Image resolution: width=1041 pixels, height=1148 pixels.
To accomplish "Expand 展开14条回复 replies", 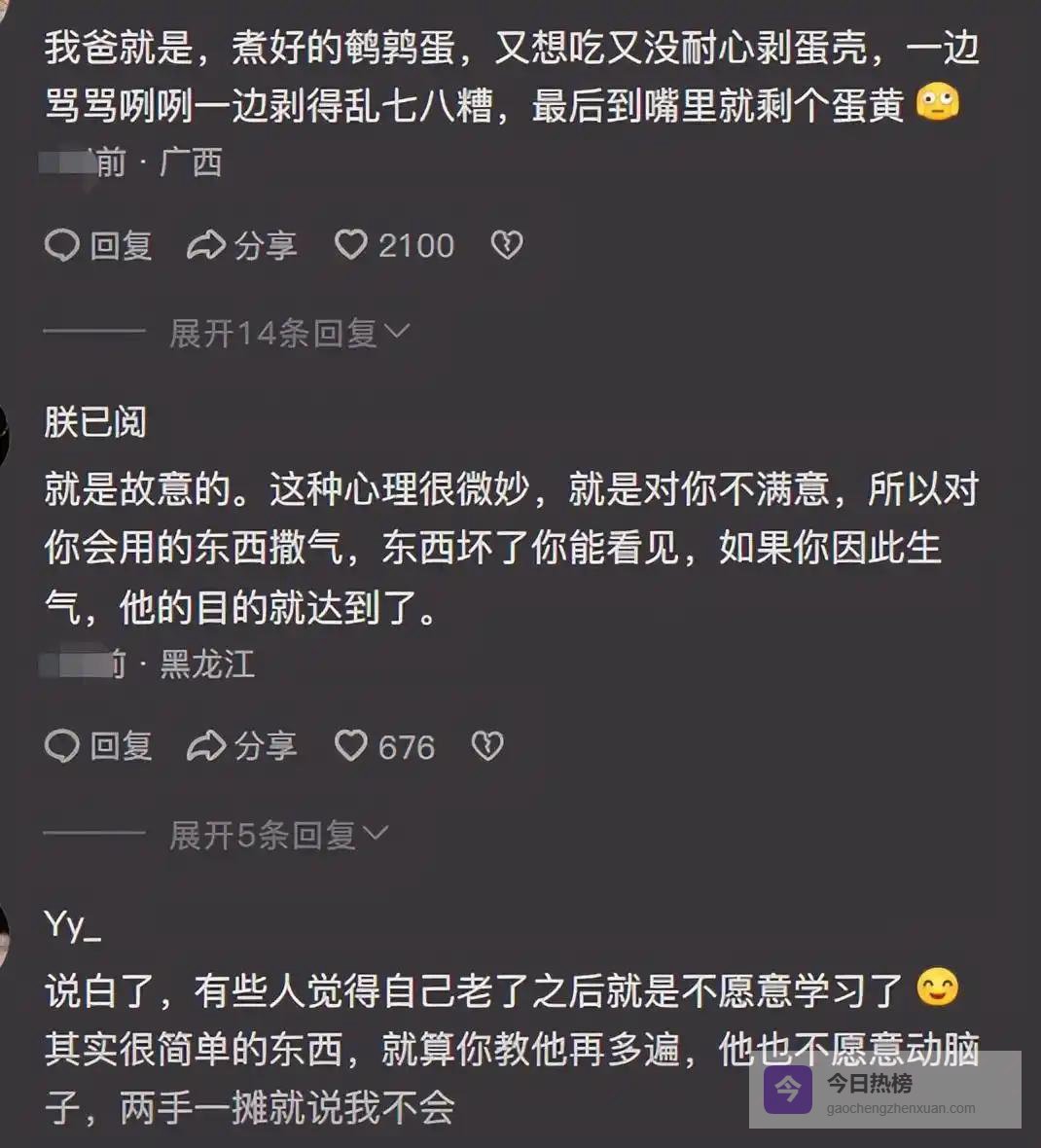I will [x=289, y=334].
